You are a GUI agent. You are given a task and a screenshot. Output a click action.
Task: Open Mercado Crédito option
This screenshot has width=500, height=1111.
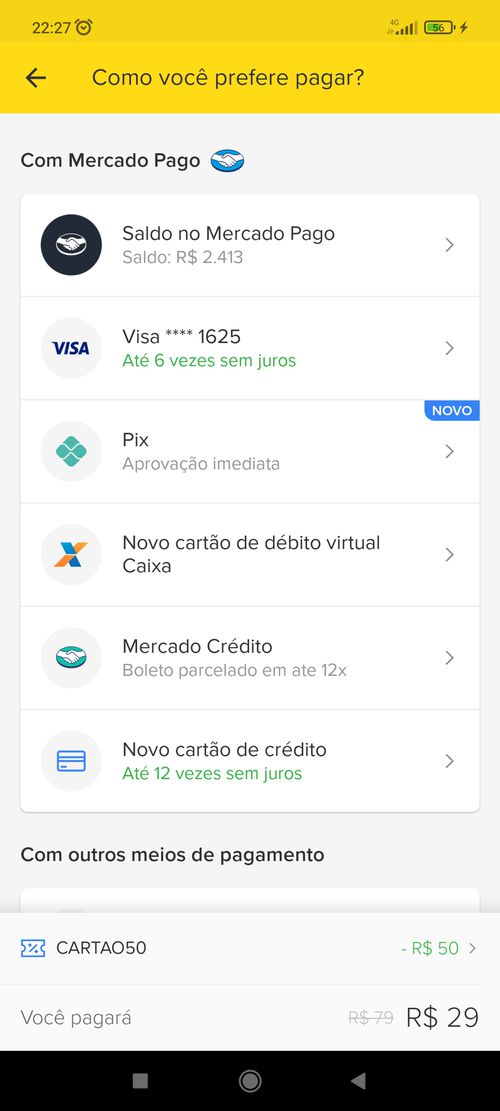click(x=250, y=658)
